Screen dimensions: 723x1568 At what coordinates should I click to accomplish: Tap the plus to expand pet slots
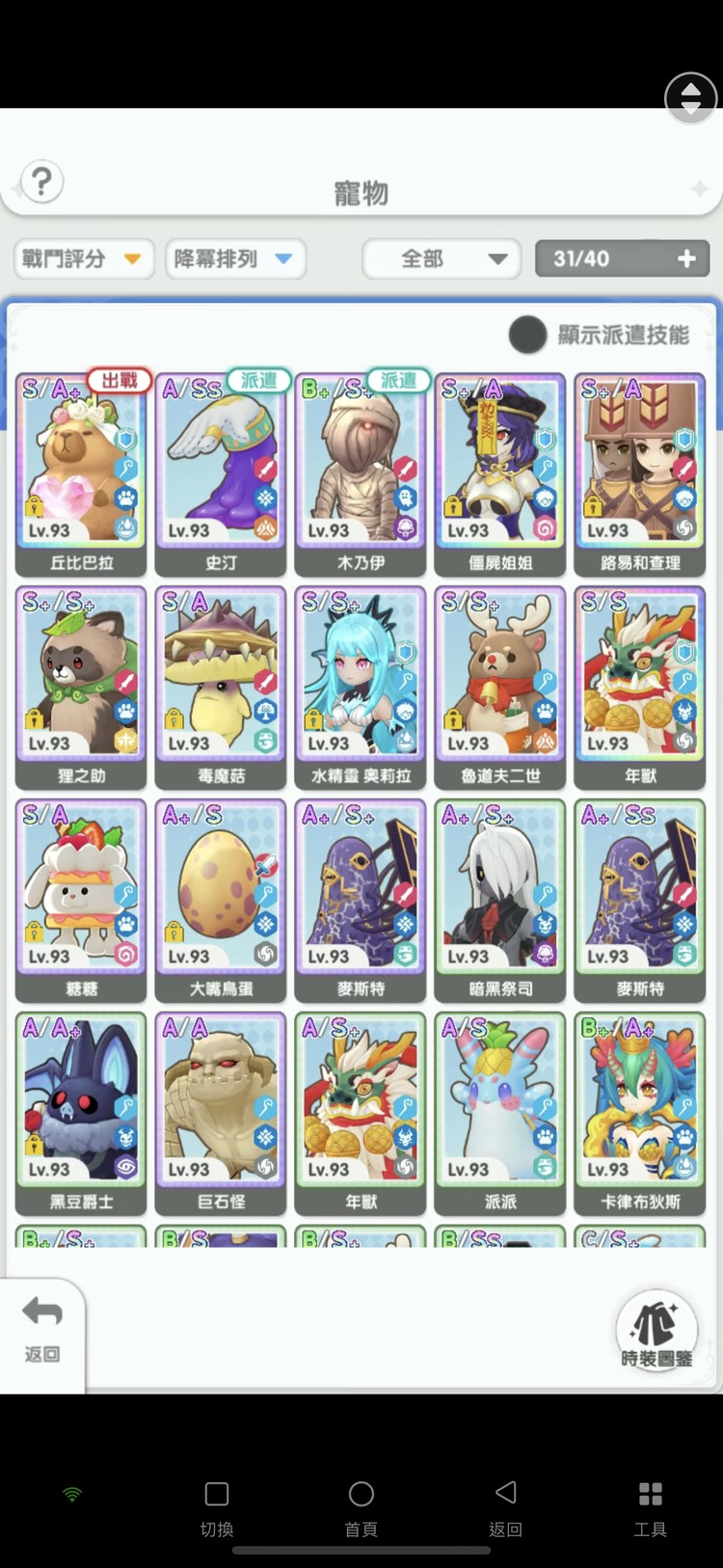[686, 258]
